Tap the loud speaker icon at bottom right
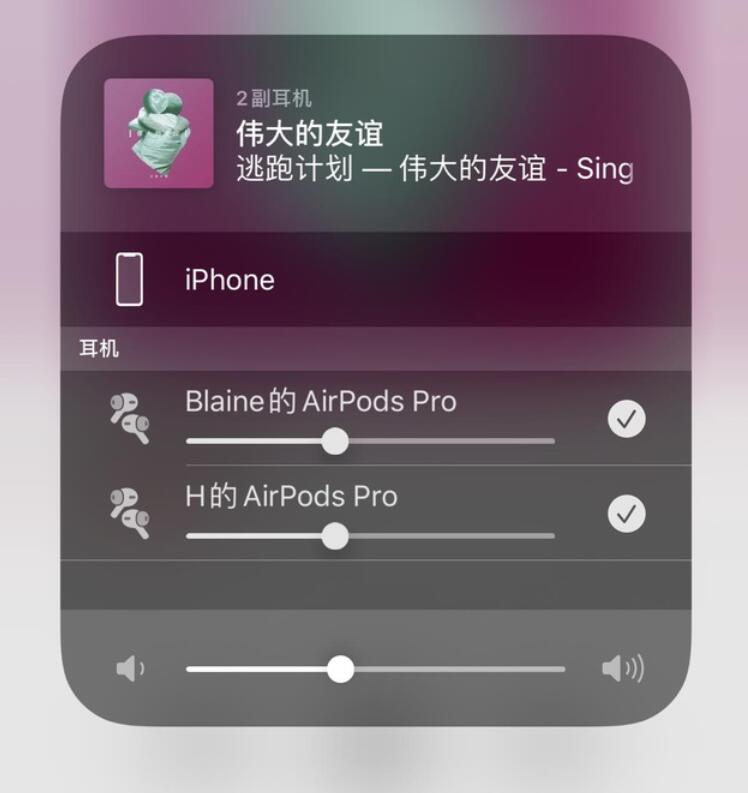Image resolution: width=748 pixels, height=793 pixels. click(621, 668)
